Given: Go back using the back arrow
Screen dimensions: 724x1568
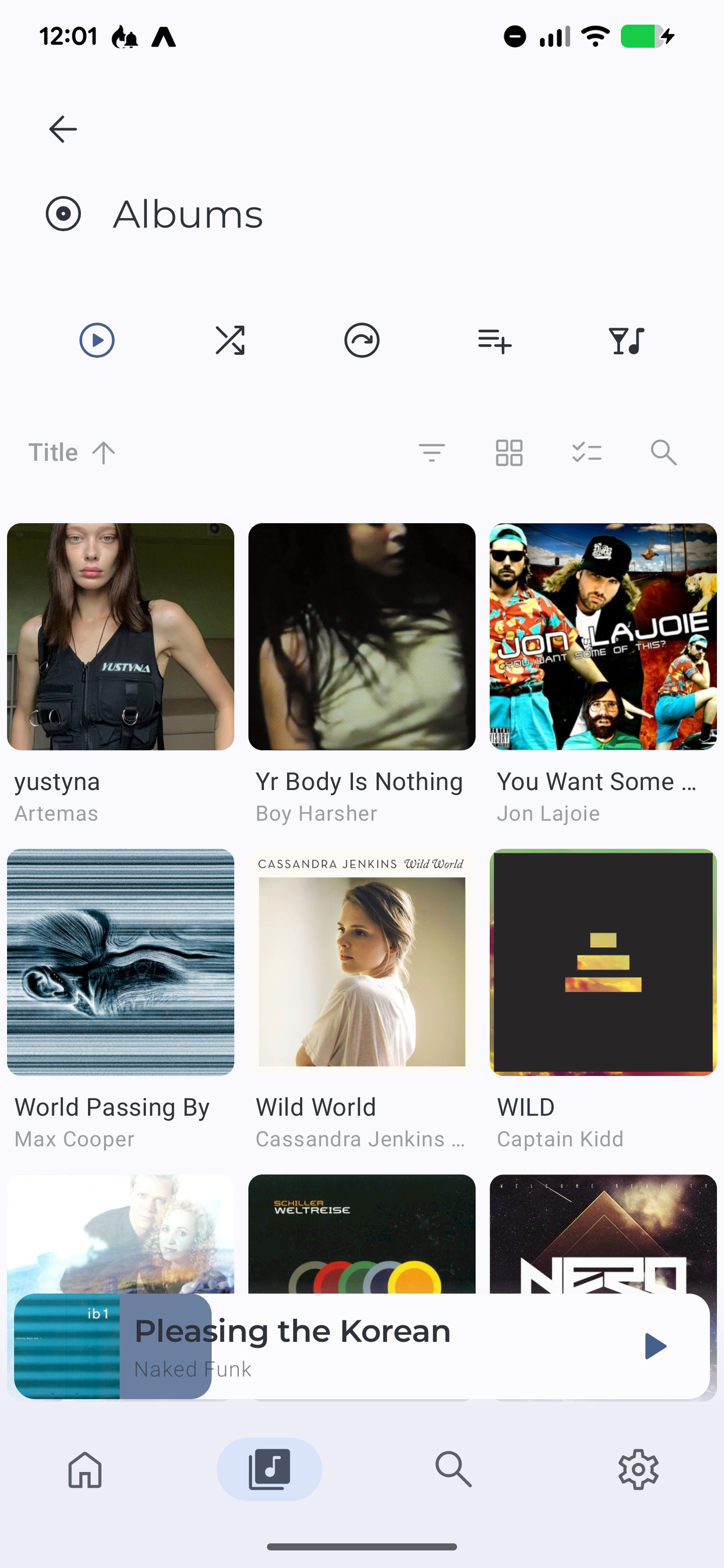Looking at the screenshot, I should pos(63,129).
